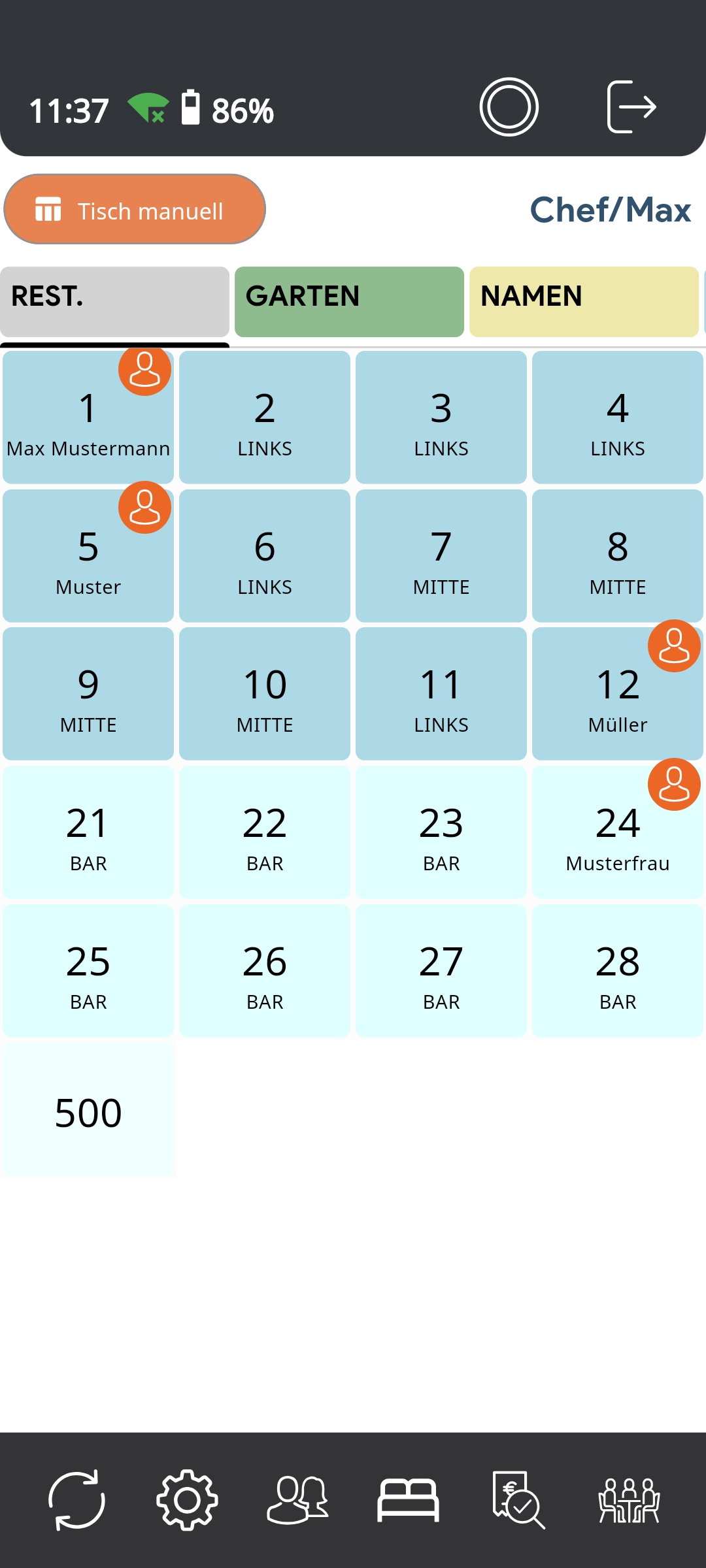Open table 5 Muster
The image size is (706, 1568).
click(88, 556)
